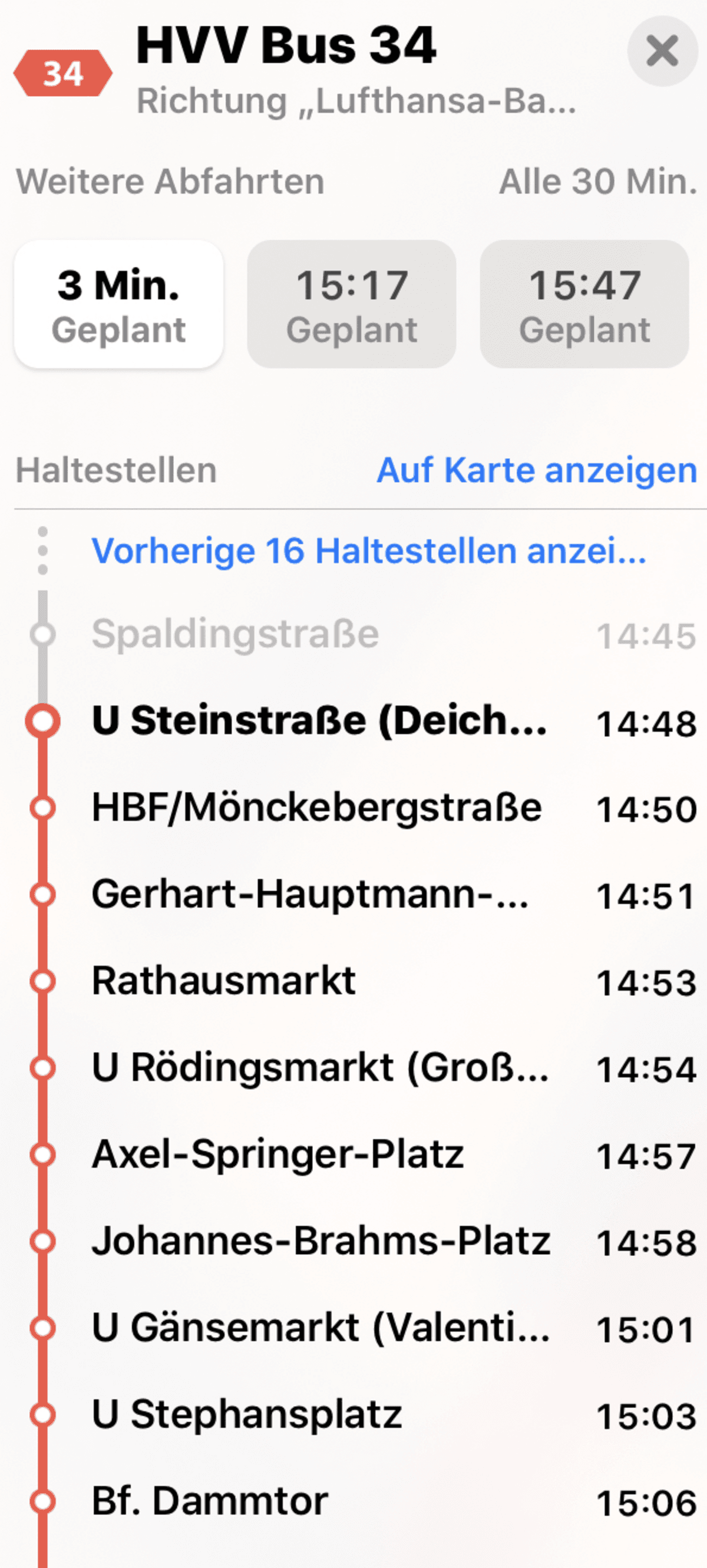Tap Auf Karte anzeigen link
The width and height of the screenshot is (707, 1568).
click(x=537, y=470)
